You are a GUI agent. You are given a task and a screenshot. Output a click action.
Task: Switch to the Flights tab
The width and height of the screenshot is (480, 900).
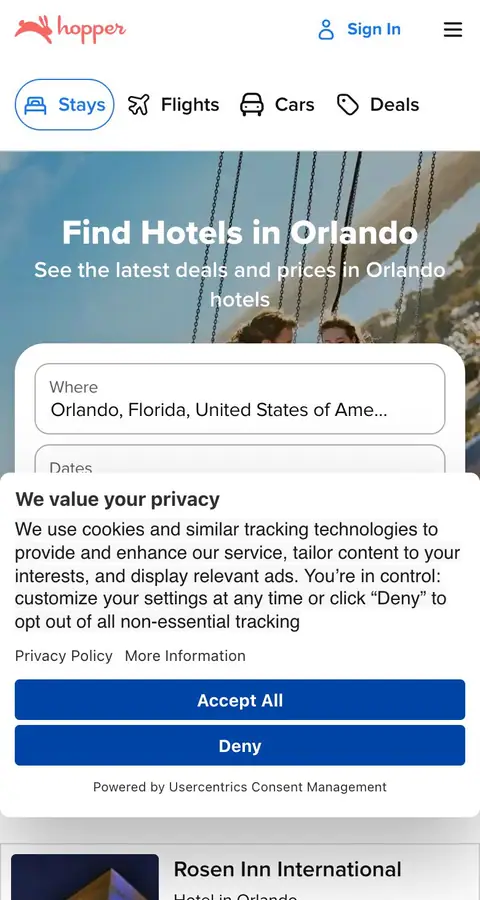(x=173, y=104)
